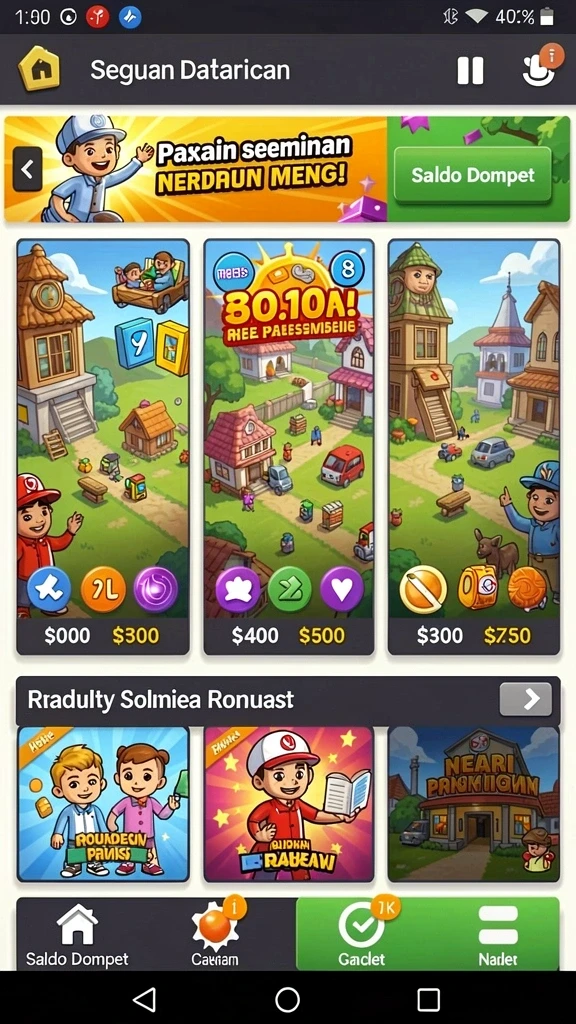Switch to the Nadet tab
576x1024 pixels.
click(498, 935)
